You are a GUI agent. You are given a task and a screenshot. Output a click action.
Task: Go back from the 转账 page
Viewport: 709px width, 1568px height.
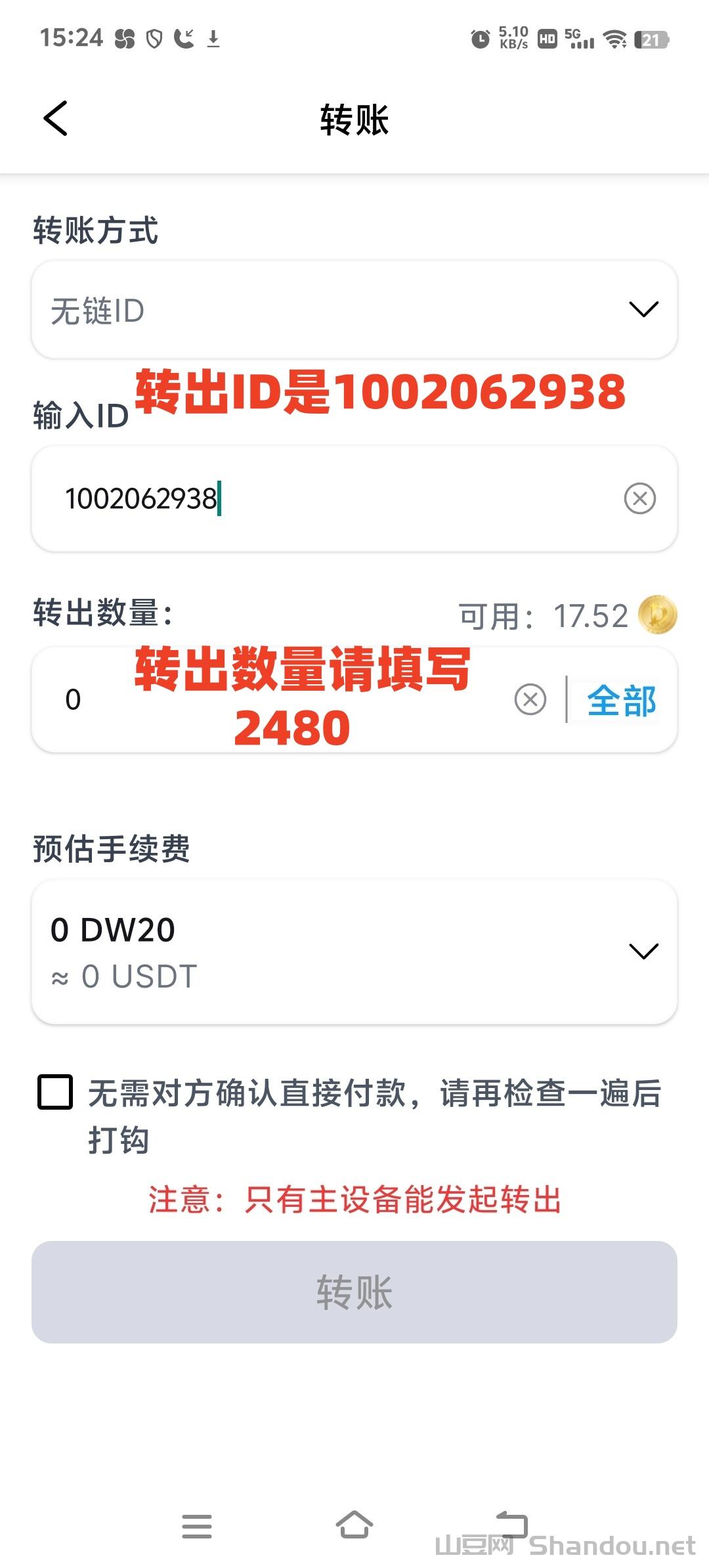click(x=56, y=119)
